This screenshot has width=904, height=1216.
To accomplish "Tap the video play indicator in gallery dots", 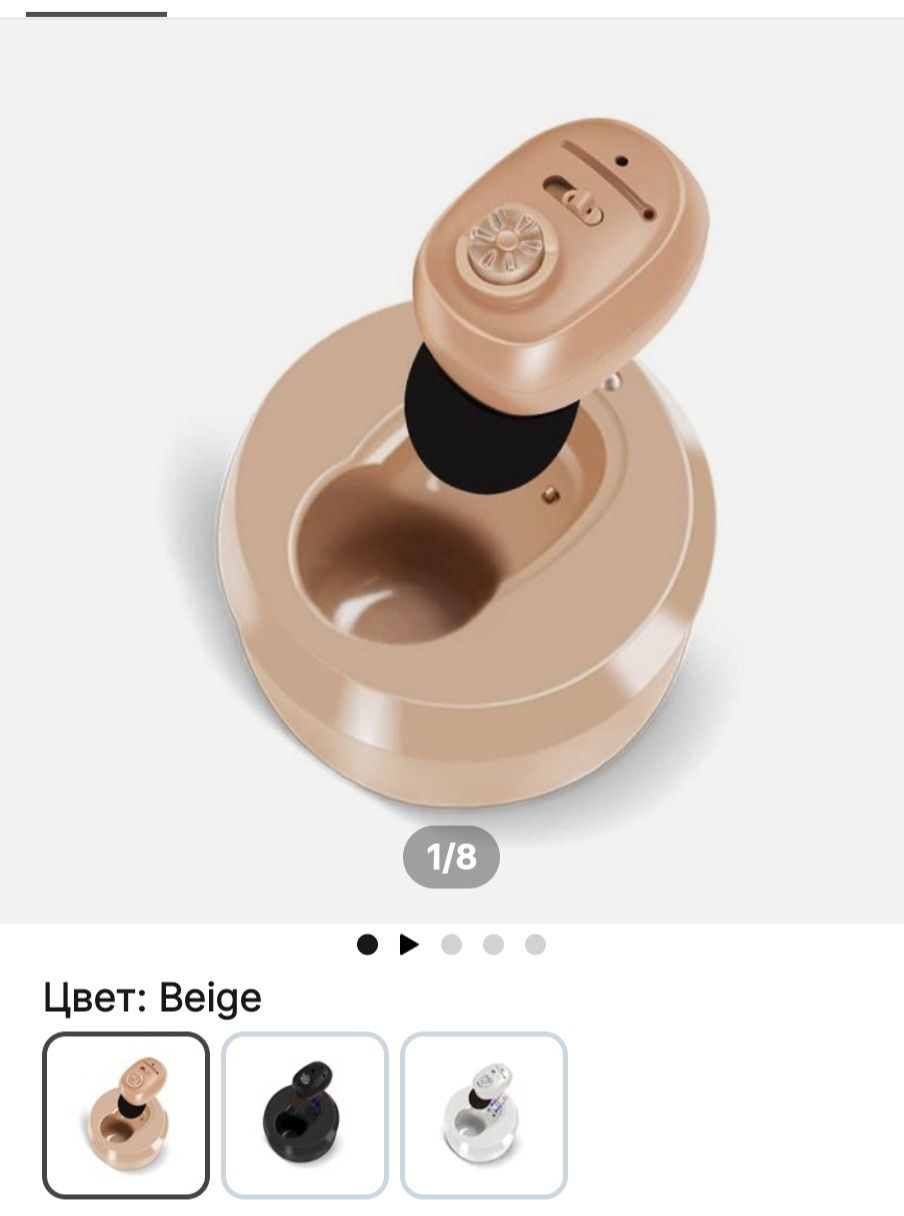I will tap(409, 945).
